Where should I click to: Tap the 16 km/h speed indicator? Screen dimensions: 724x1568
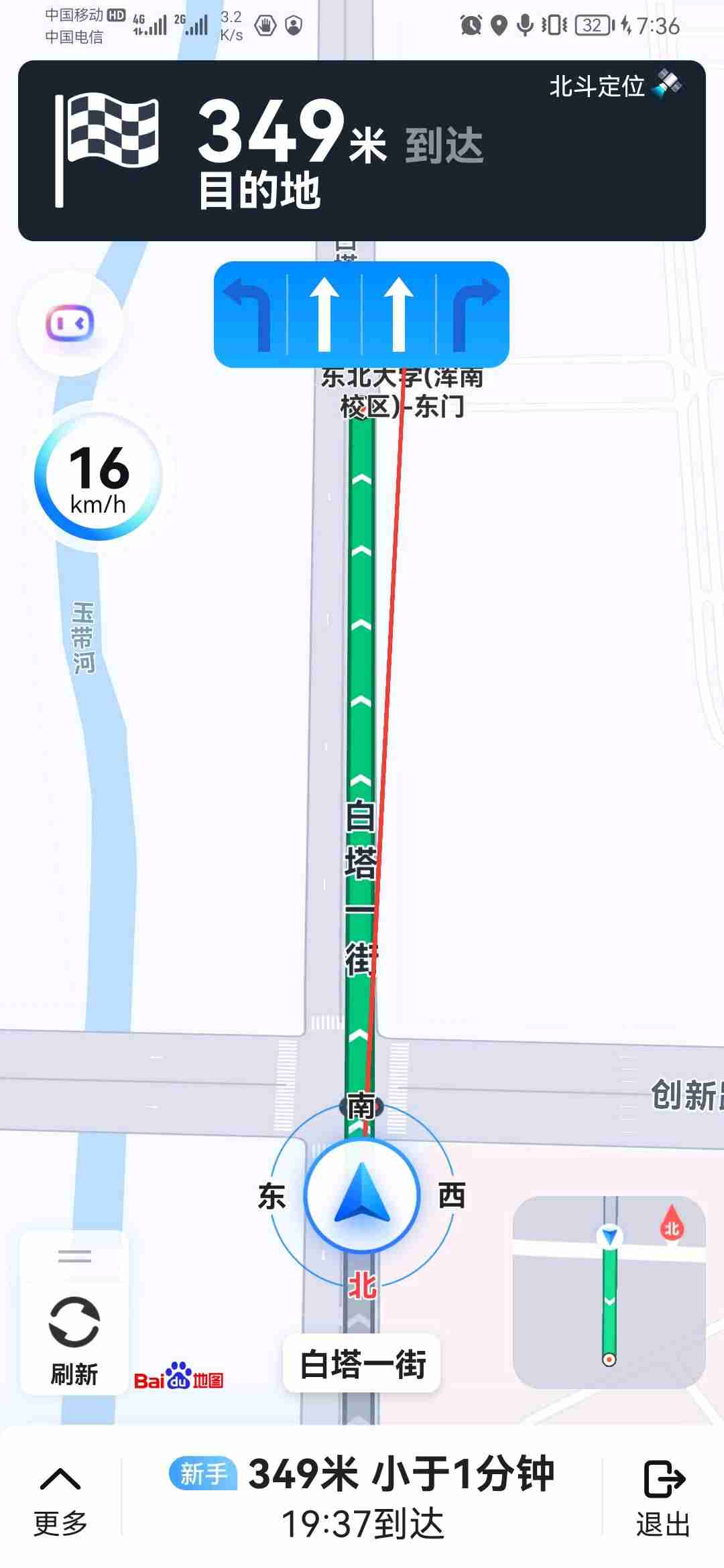click(x=99, y=477)
